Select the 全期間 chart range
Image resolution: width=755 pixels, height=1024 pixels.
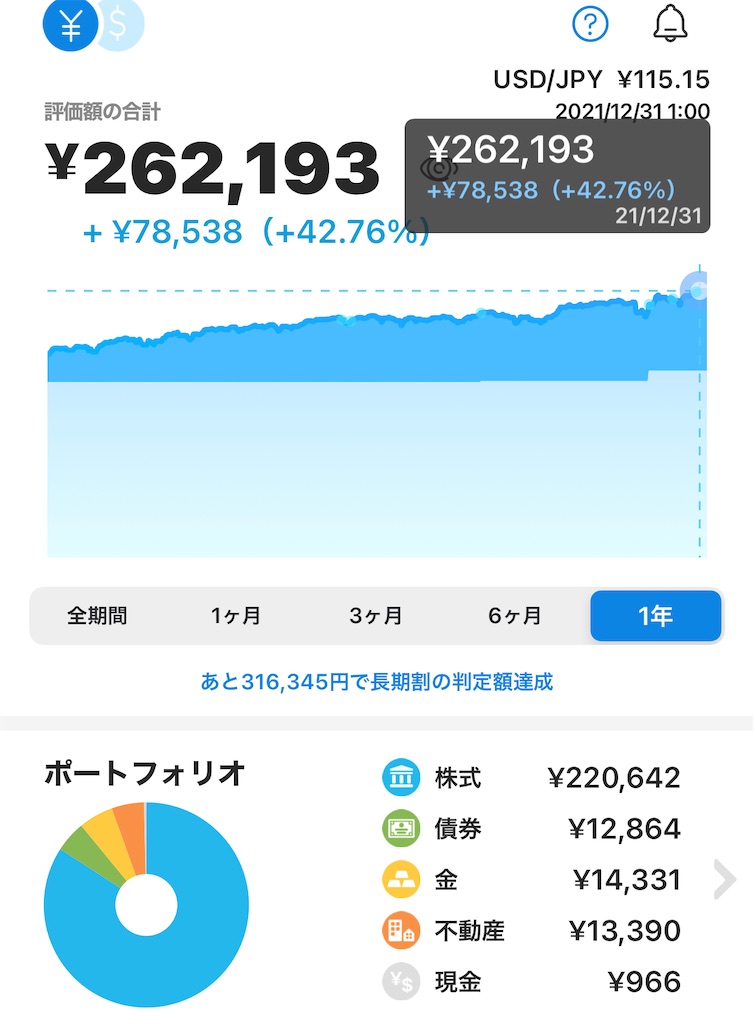tap(98, 616)
